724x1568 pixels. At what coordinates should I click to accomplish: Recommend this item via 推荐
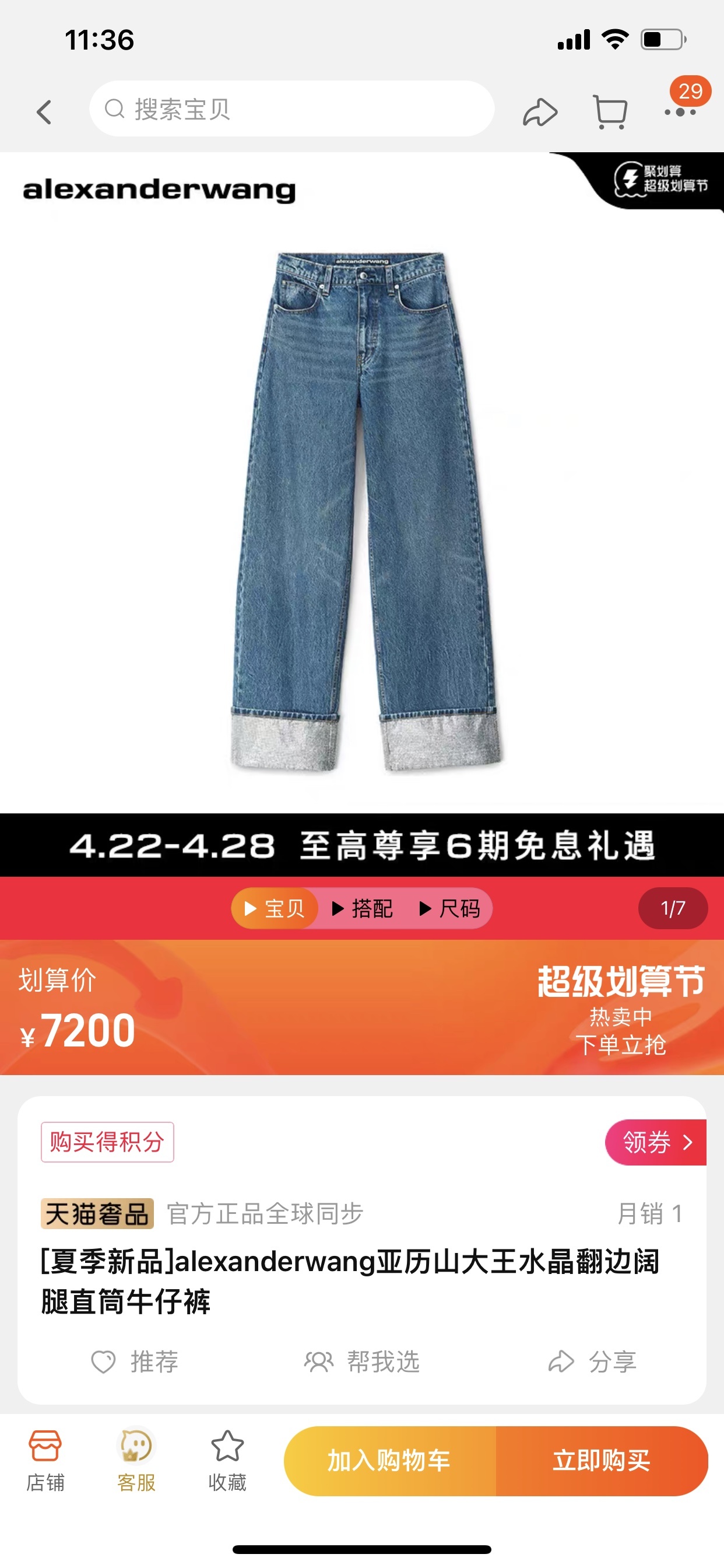pos(135,1361)
